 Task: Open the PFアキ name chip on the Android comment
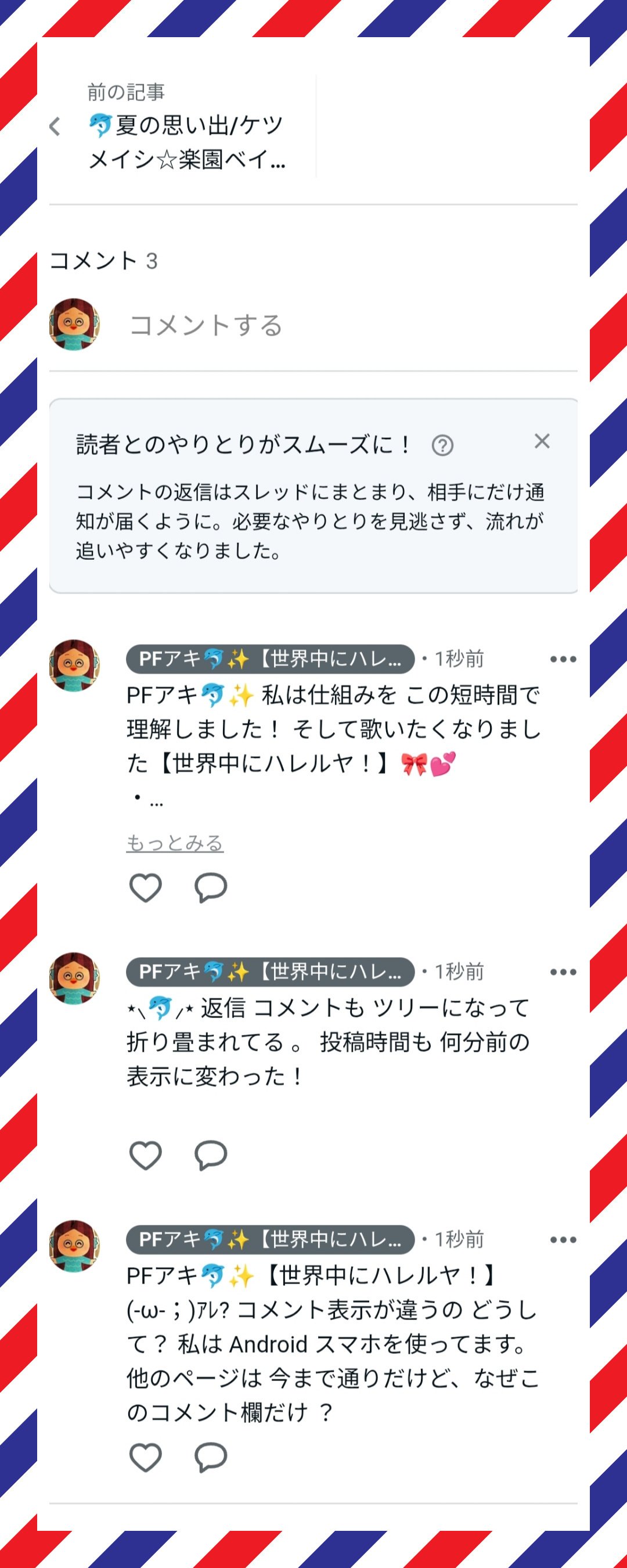[270, 1239]
